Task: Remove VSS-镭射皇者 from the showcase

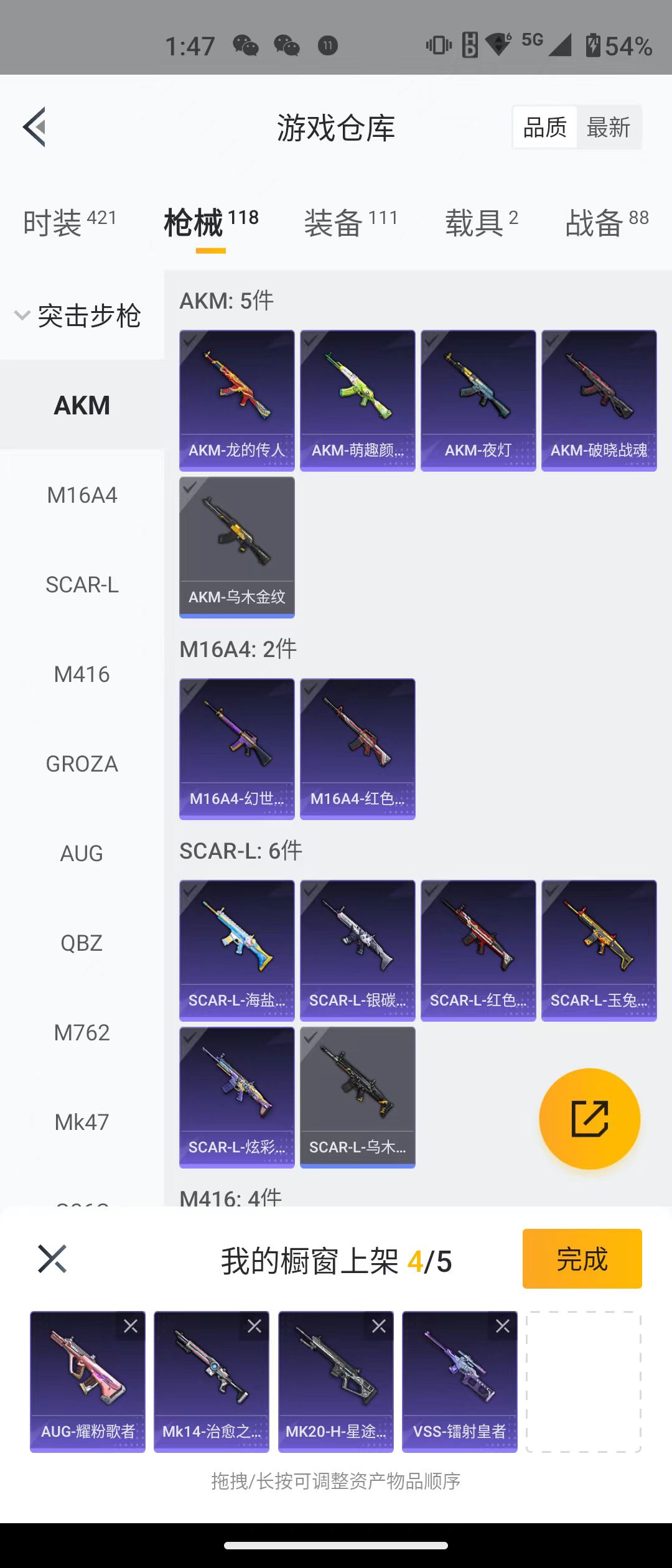Action: pyautogui.click(x=503, y=1326)
